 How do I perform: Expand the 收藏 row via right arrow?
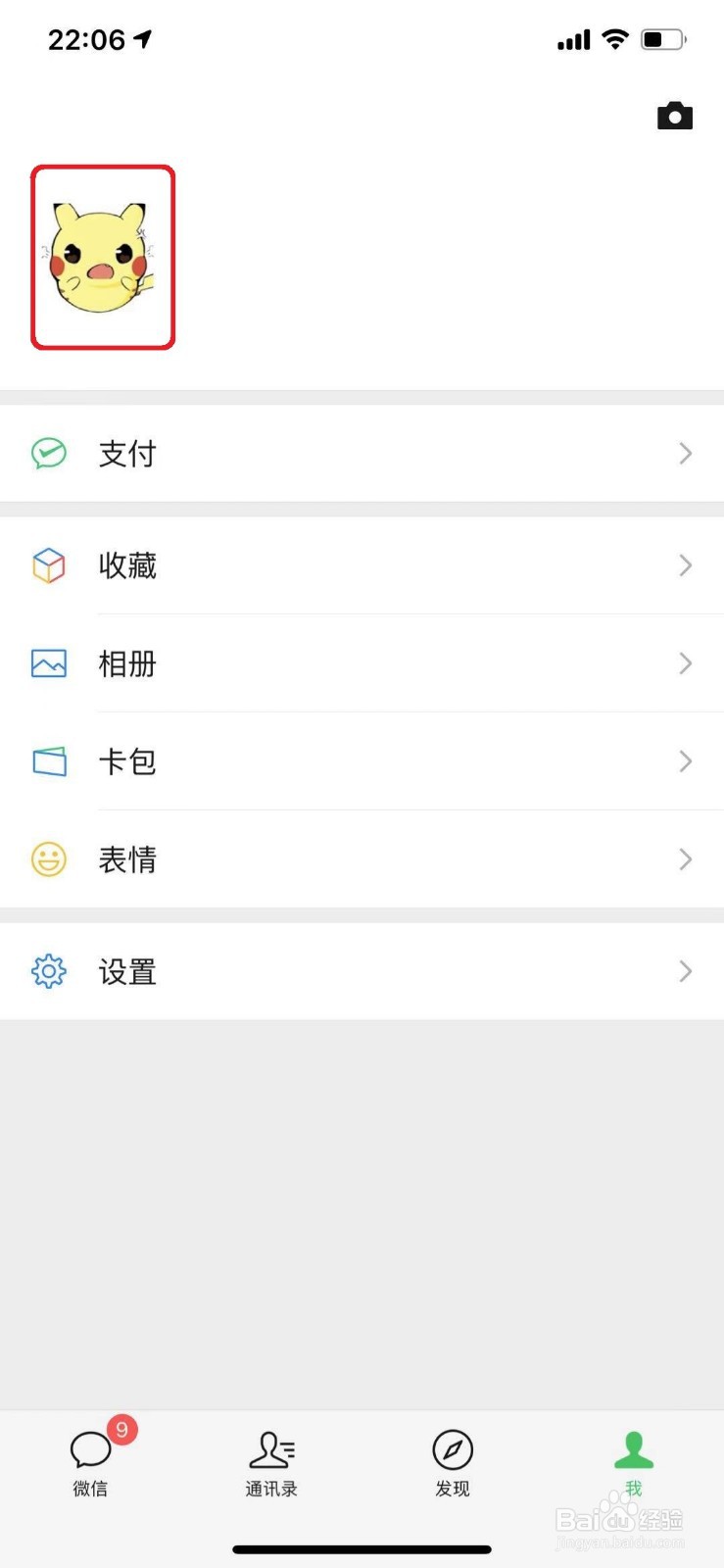click(685, 565)
